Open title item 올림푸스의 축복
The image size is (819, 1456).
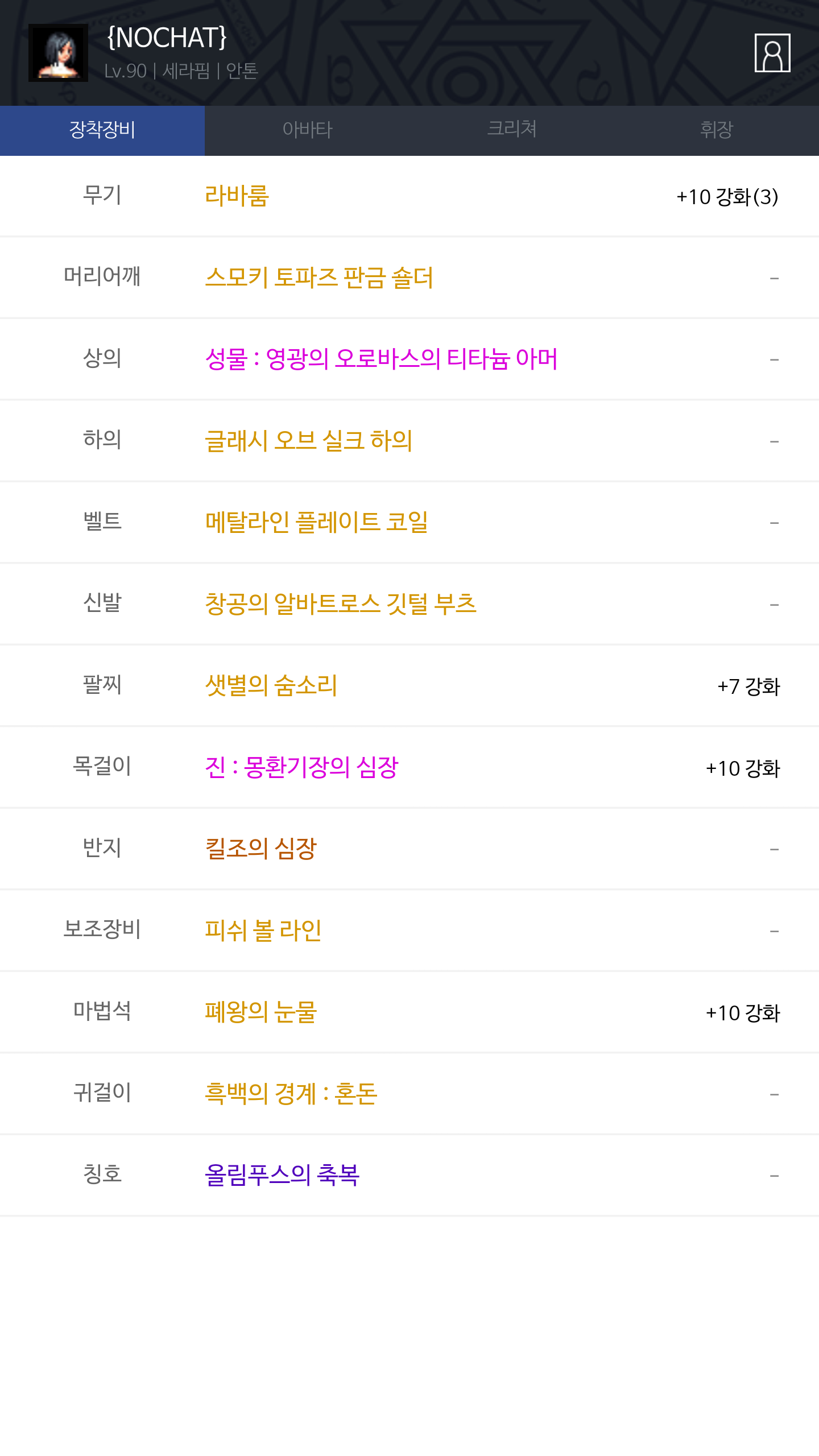tap(282, 1175)
